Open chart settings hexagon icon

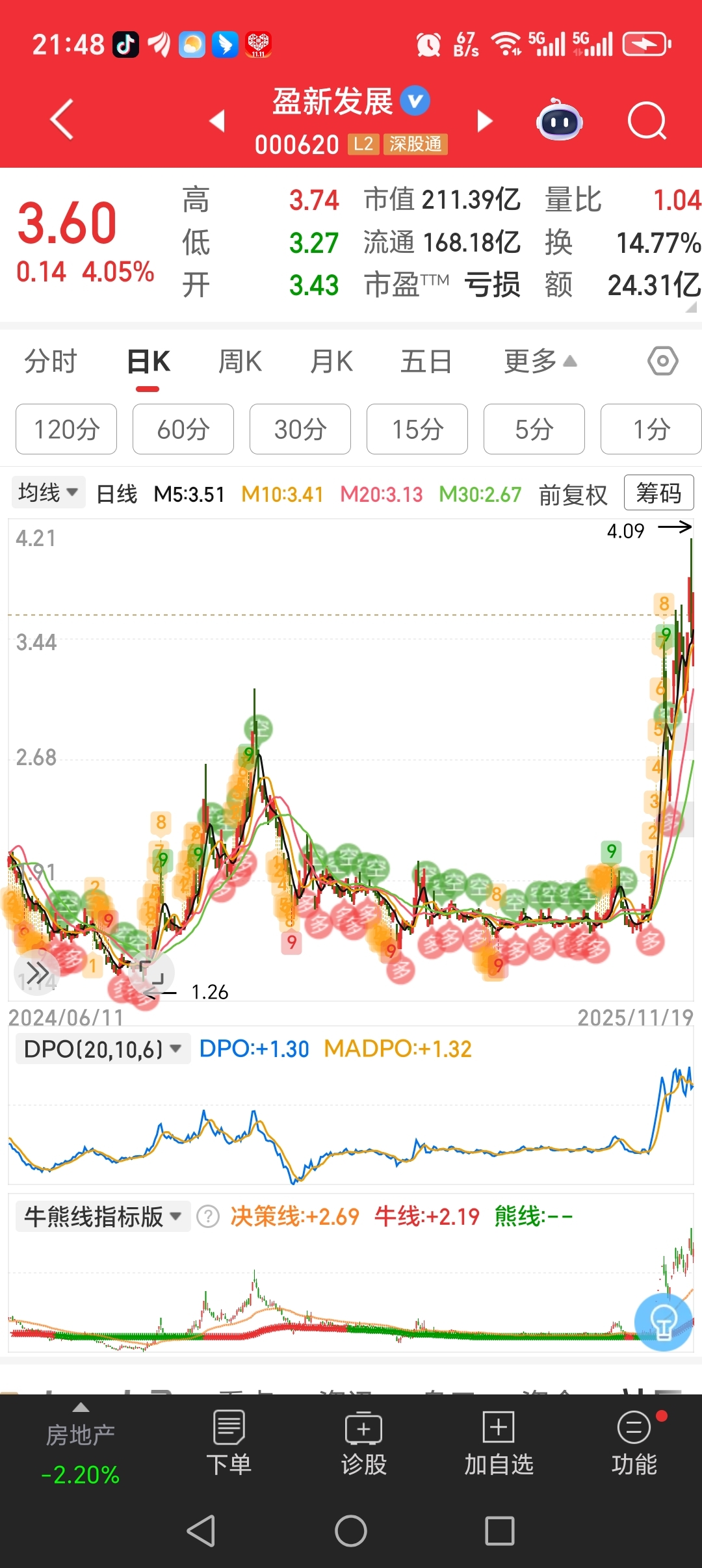point(662,361)
